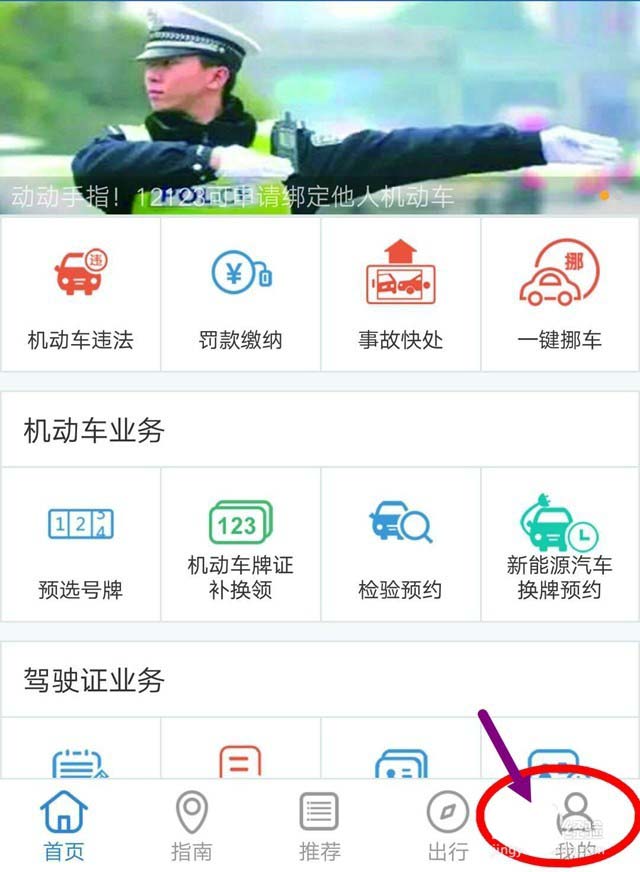Viewport: 640px width, 872px height.
Task: Select 新能源汽车换牌预约
Action: (x=560, y=545)
